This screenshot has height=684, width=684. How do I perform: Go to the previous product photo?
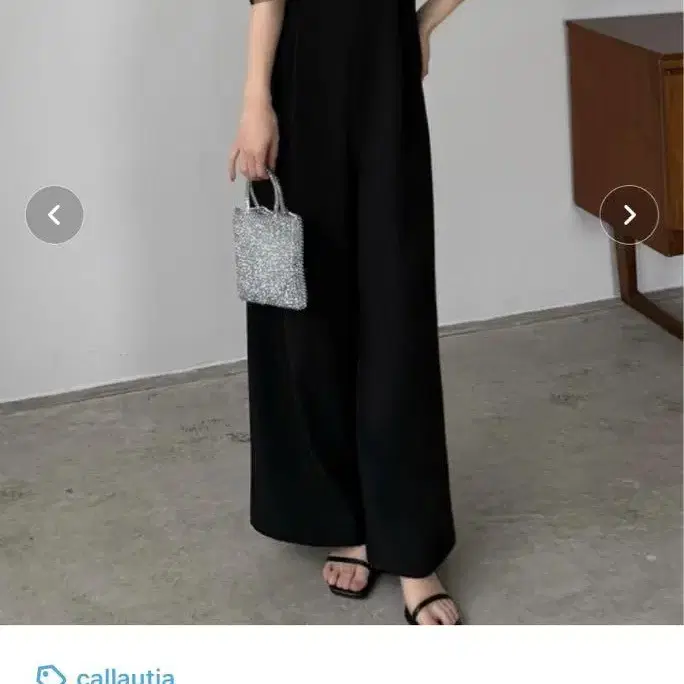coord(54,215)
